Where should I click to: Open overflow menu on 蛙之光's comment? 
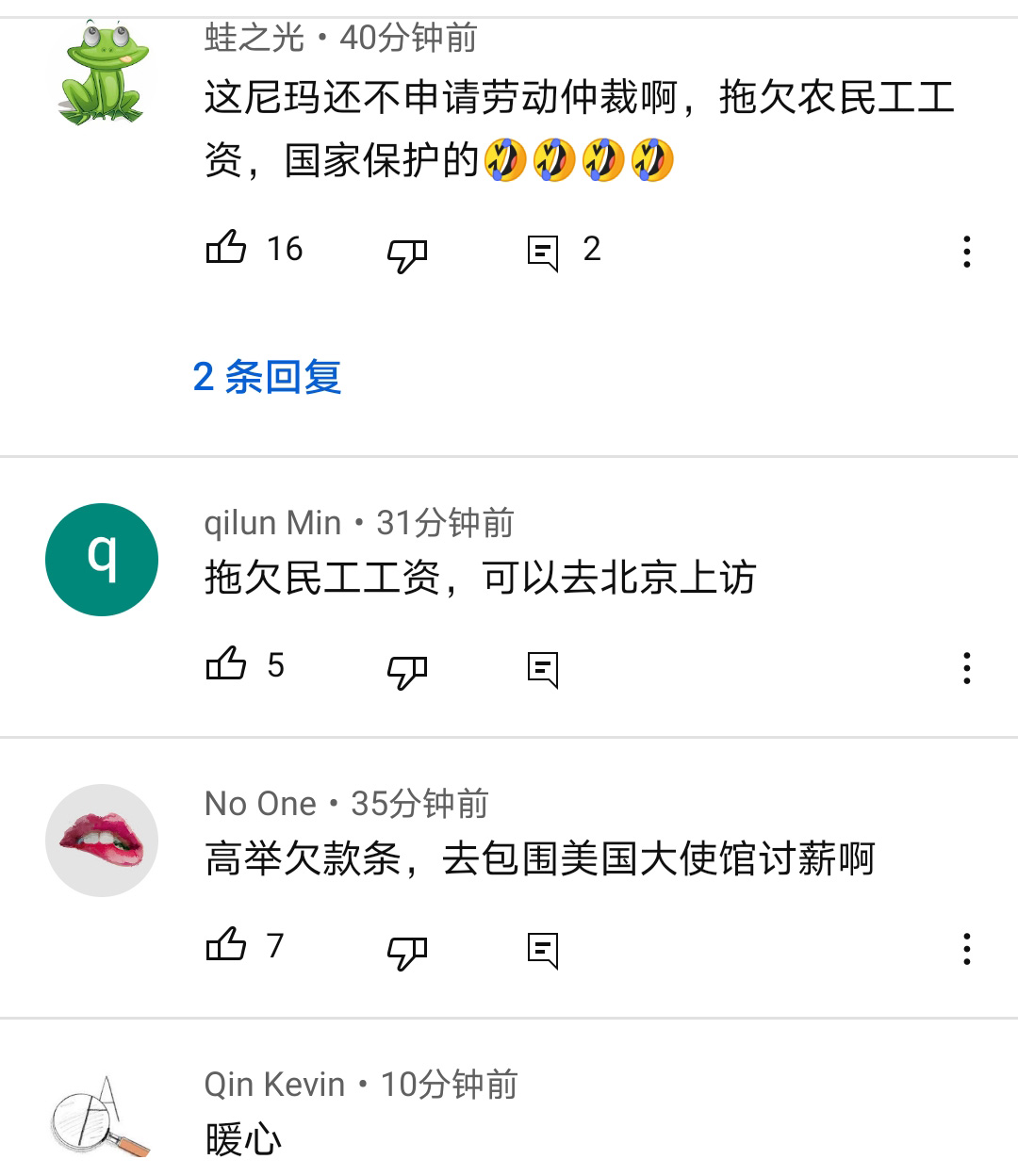966,252
